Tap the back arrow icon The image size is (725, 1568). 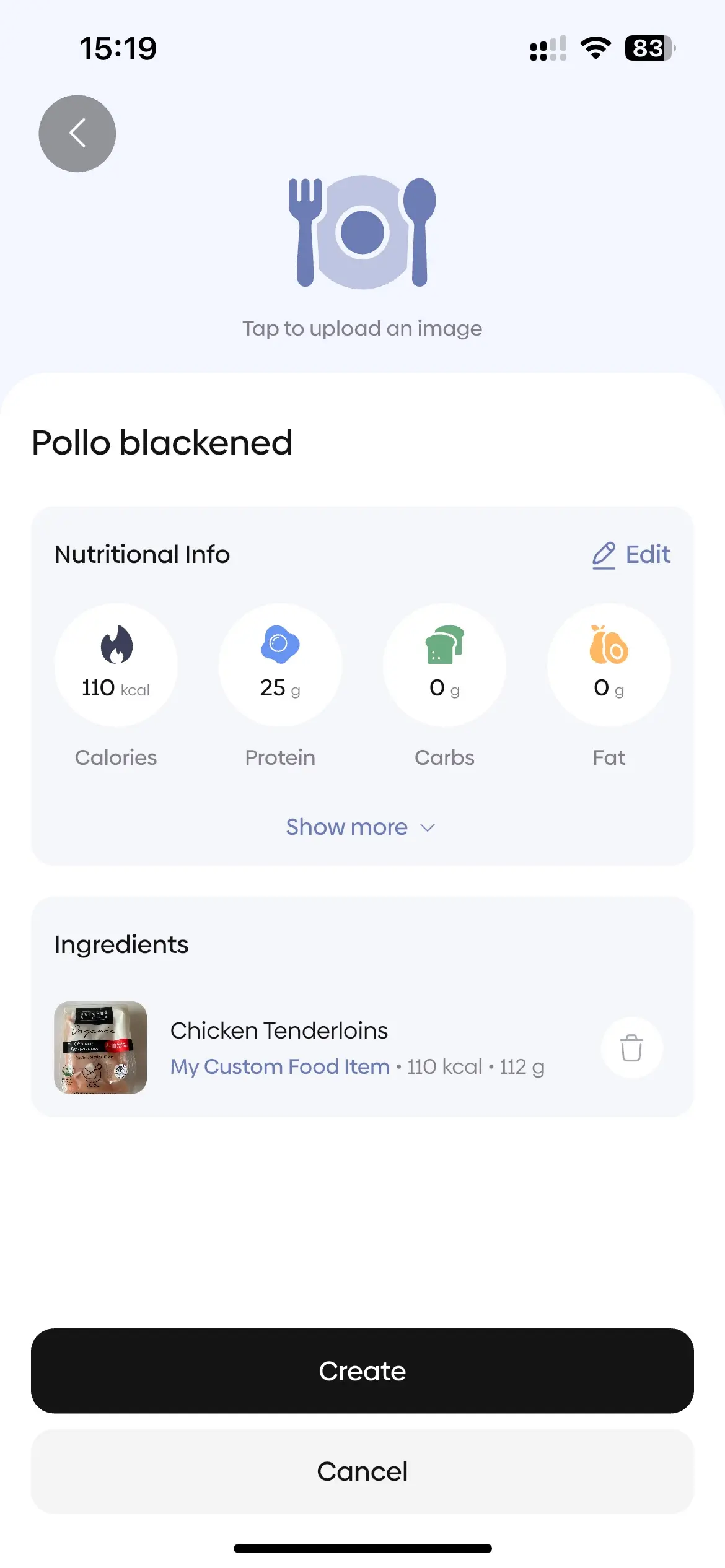(x=77, y=133)
